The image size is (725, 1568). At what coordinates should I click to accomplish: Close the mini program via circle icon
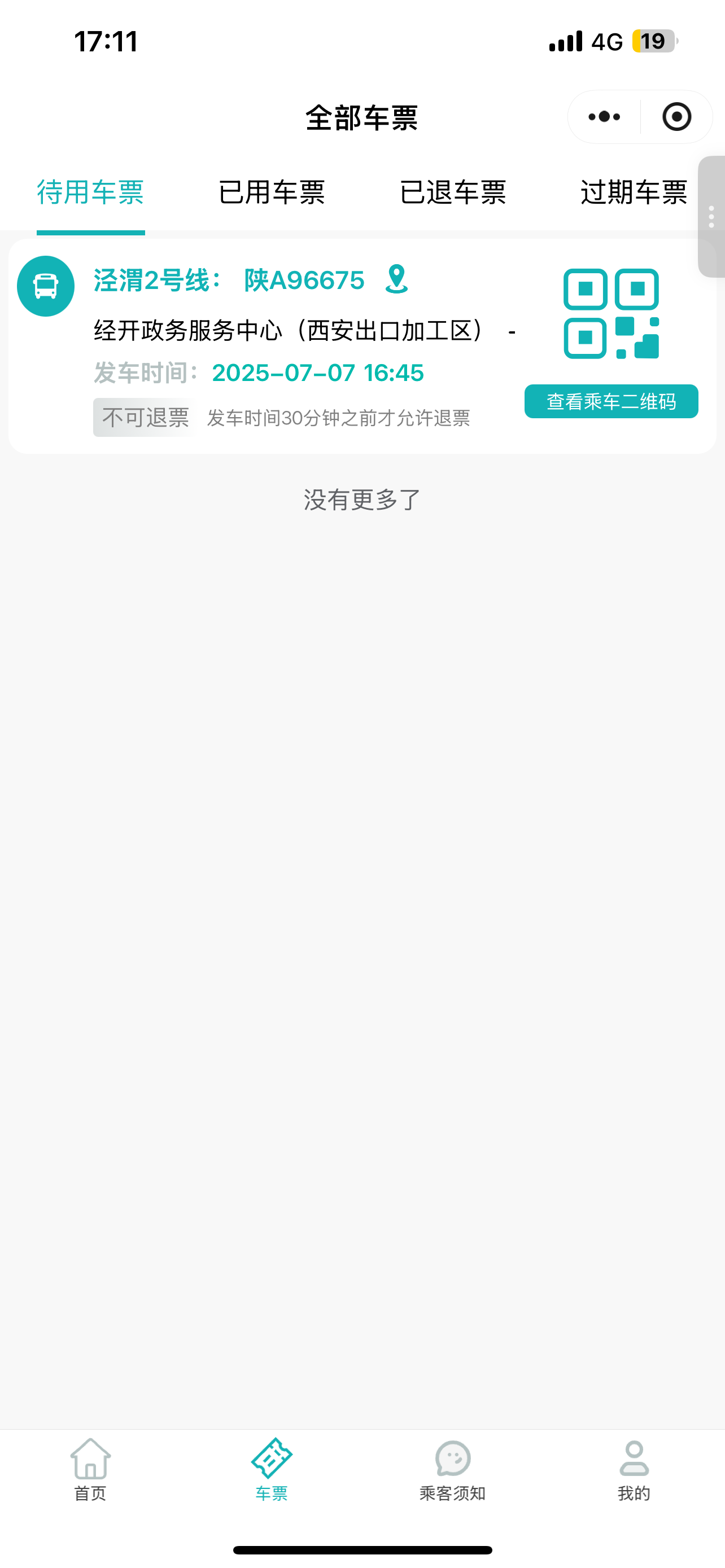(x=676, y=117)
